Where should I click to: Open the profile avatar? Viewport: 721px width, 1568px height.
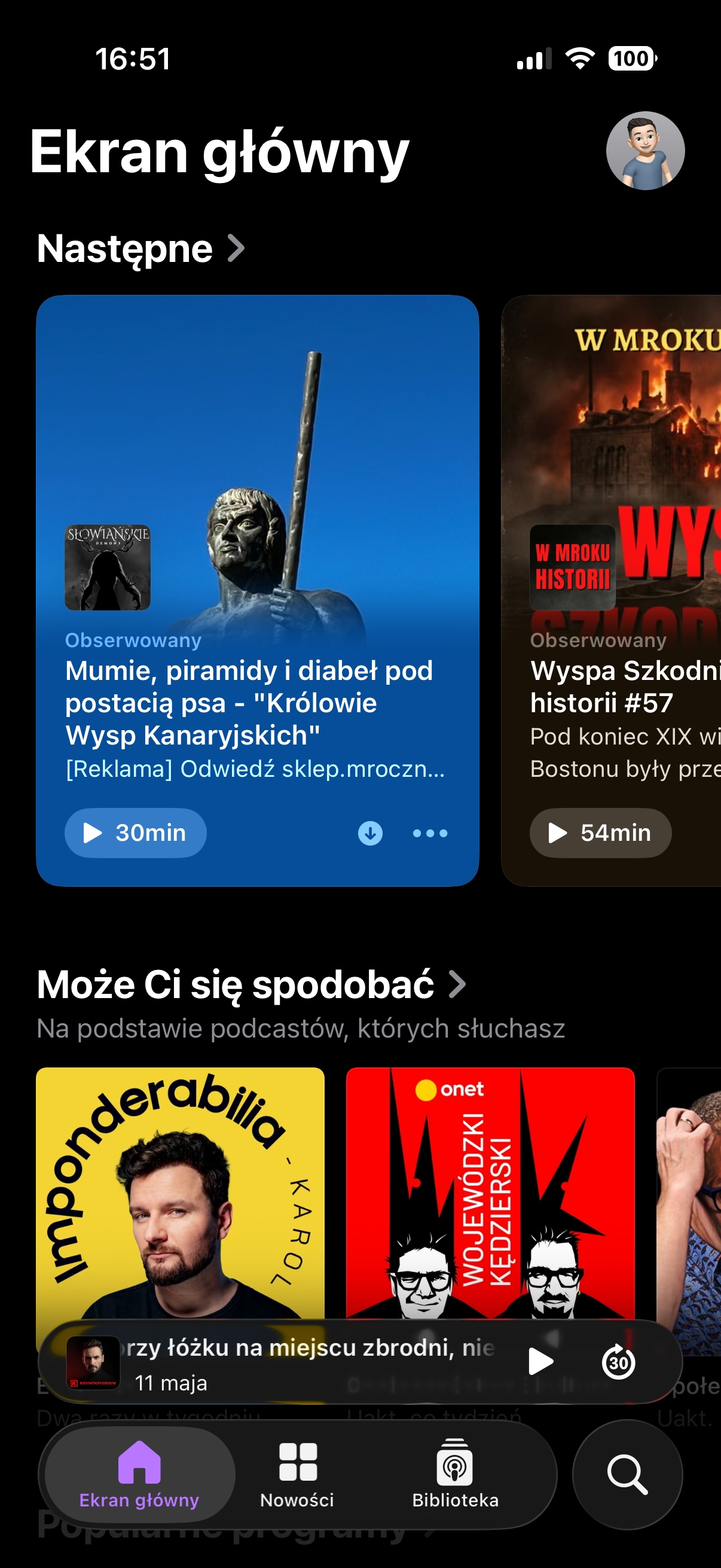(x=645, y=150)
